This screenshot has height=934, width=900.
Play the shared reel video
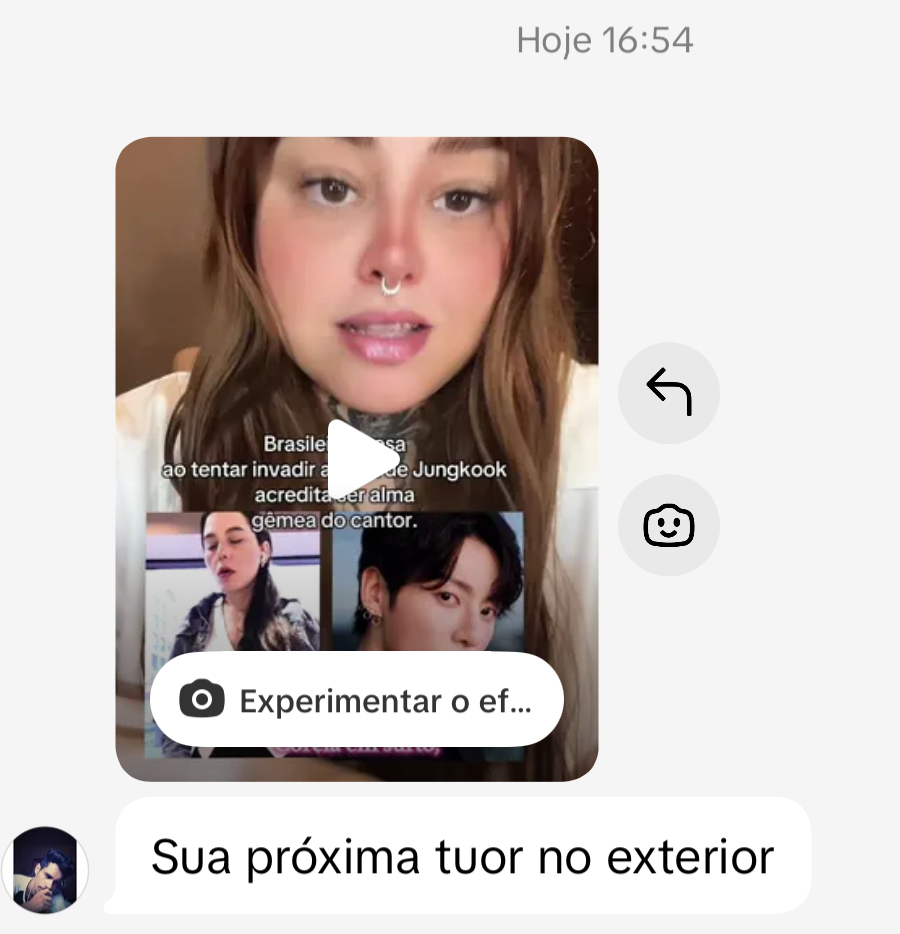click(362, 458)
